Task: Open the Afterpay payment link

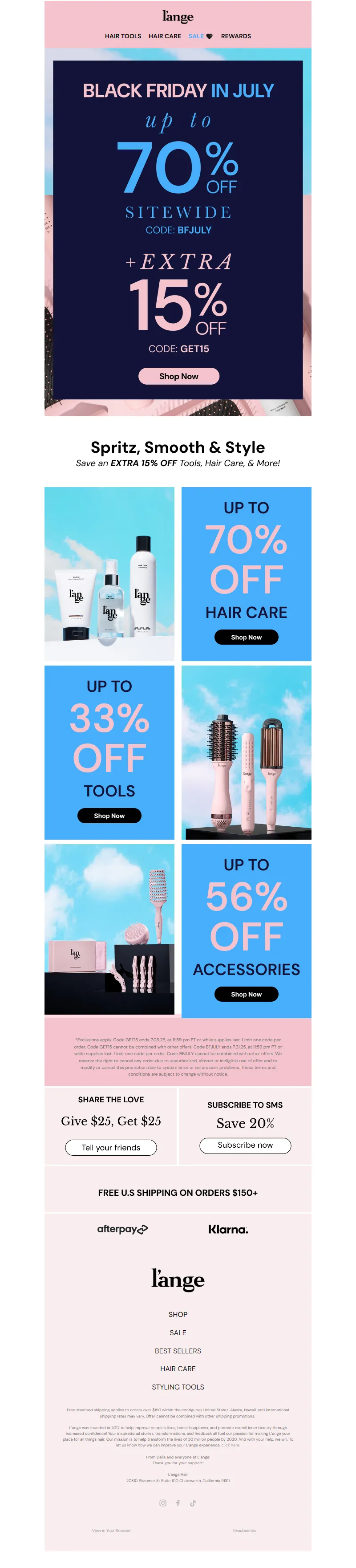Action: point(122,1229)
